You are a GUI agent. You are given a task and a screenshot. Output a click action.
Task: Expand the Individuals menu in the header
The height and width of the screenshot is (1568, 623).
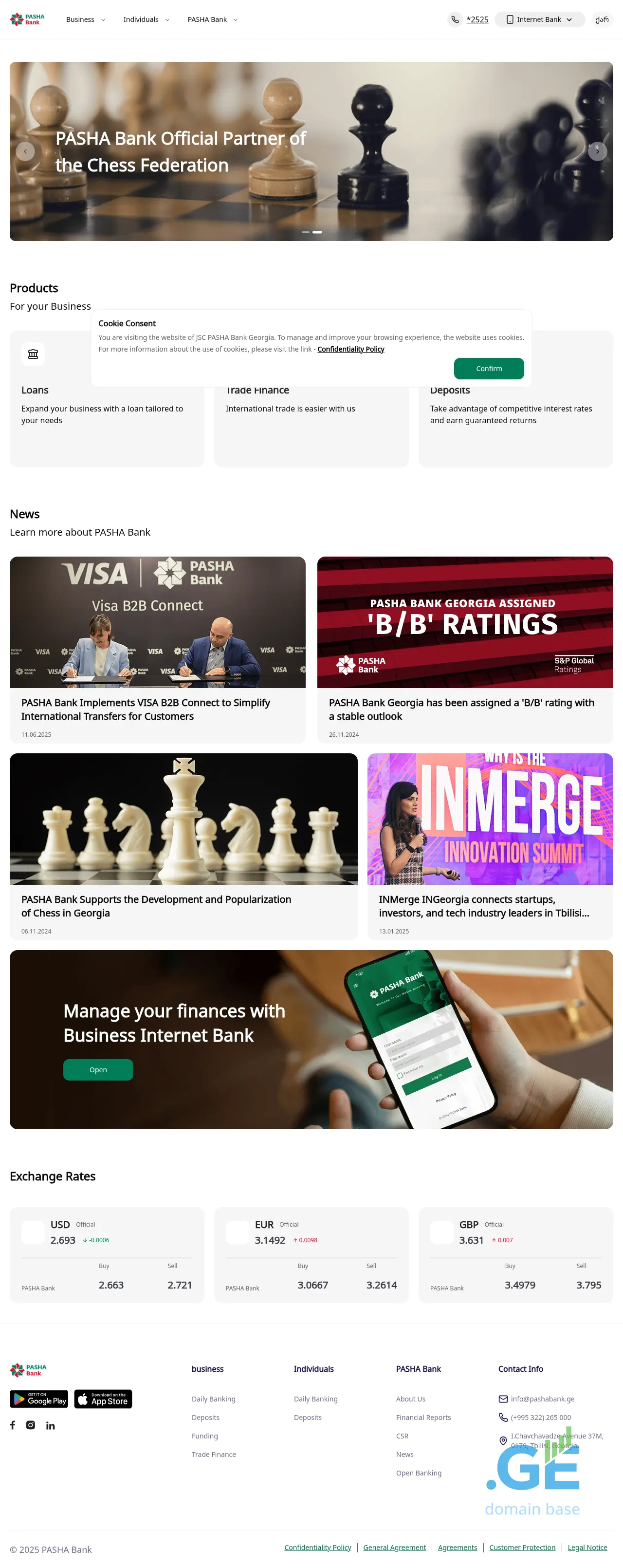(146, 19)
